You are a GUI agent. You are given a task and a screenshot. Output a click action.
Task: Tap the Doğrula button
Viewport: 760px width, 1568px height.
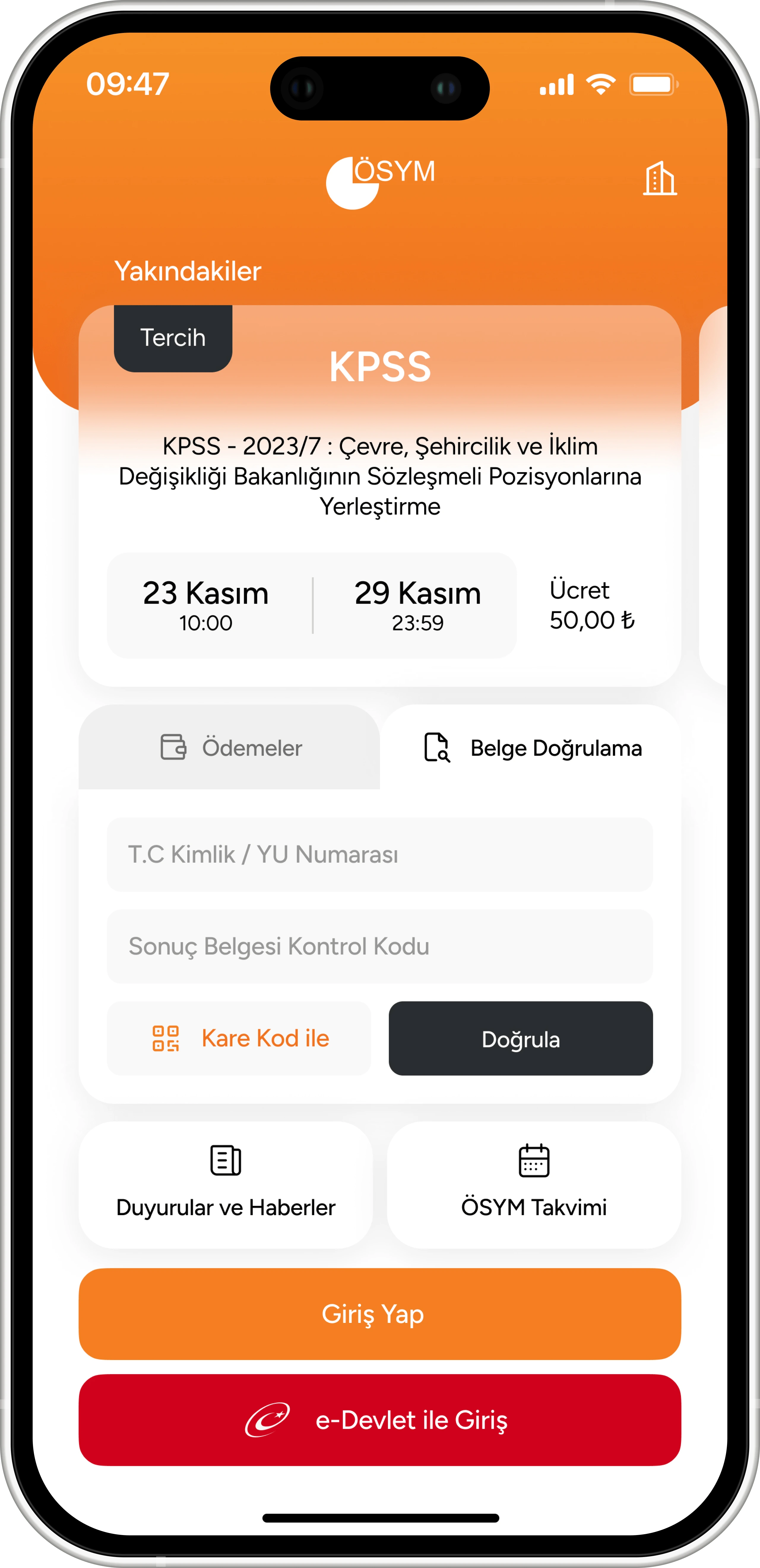pos(521,1038)
